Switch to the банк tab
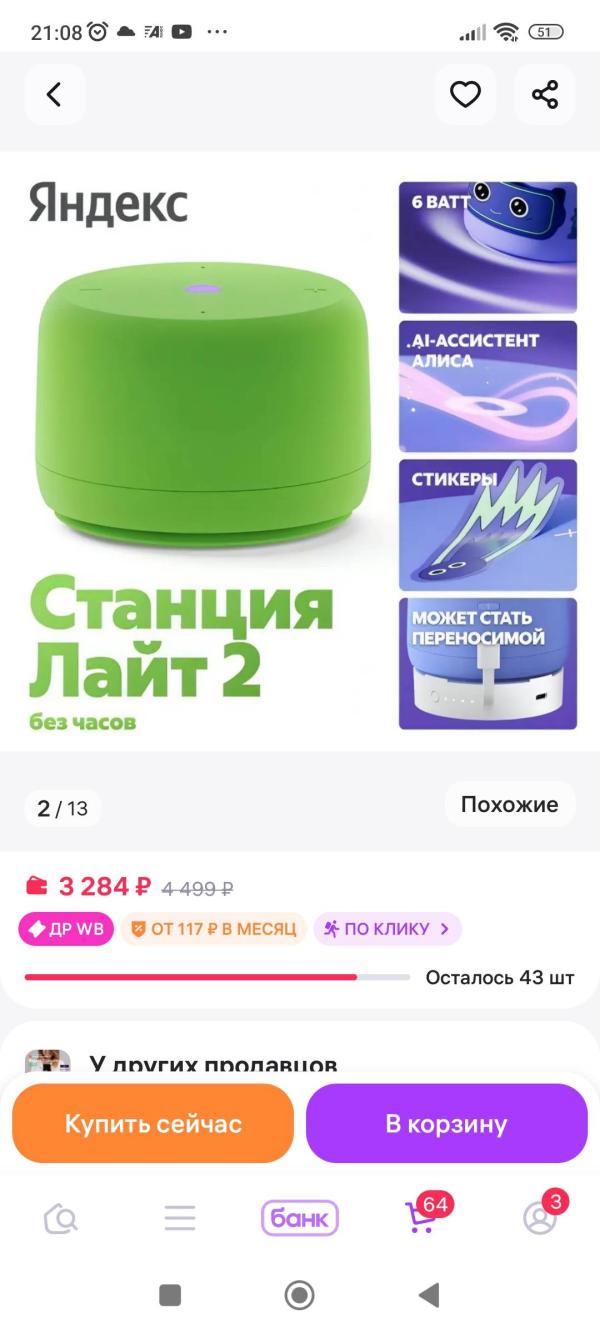Screen dimensions: 600x1332 300,1218
